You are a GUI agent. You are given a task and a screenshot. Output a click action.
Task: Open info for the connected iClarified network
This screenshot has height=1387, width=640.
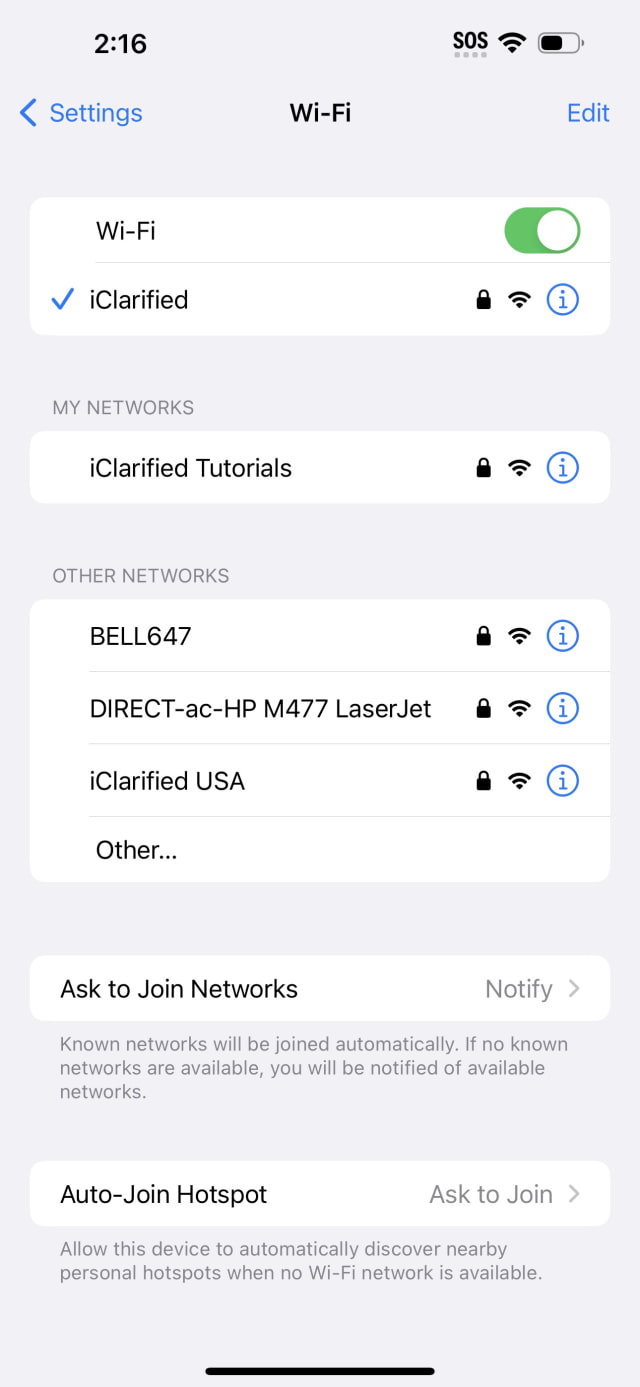(x=563, y=299)
